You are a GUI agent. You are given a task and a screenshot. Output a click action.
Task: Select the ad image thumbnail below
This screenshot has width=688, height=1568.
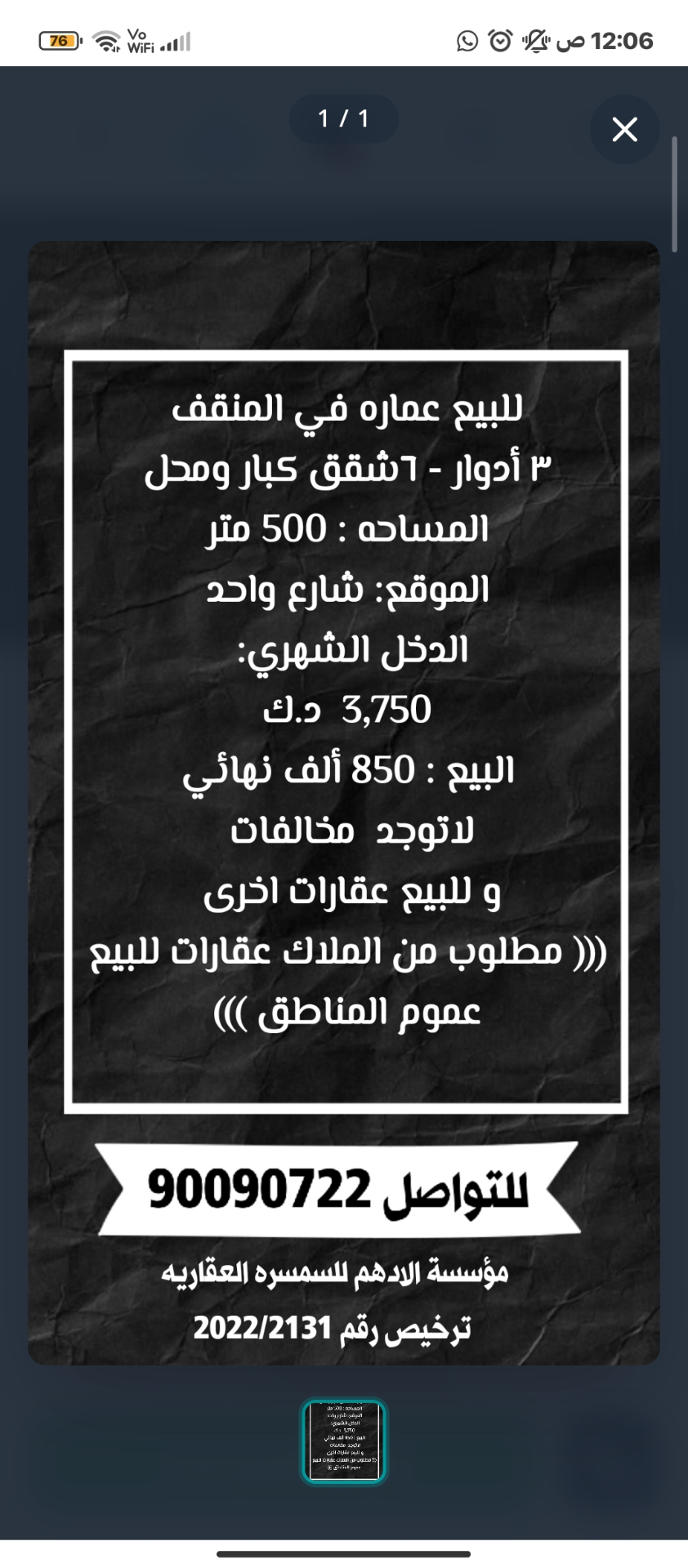coord(344,1441)
